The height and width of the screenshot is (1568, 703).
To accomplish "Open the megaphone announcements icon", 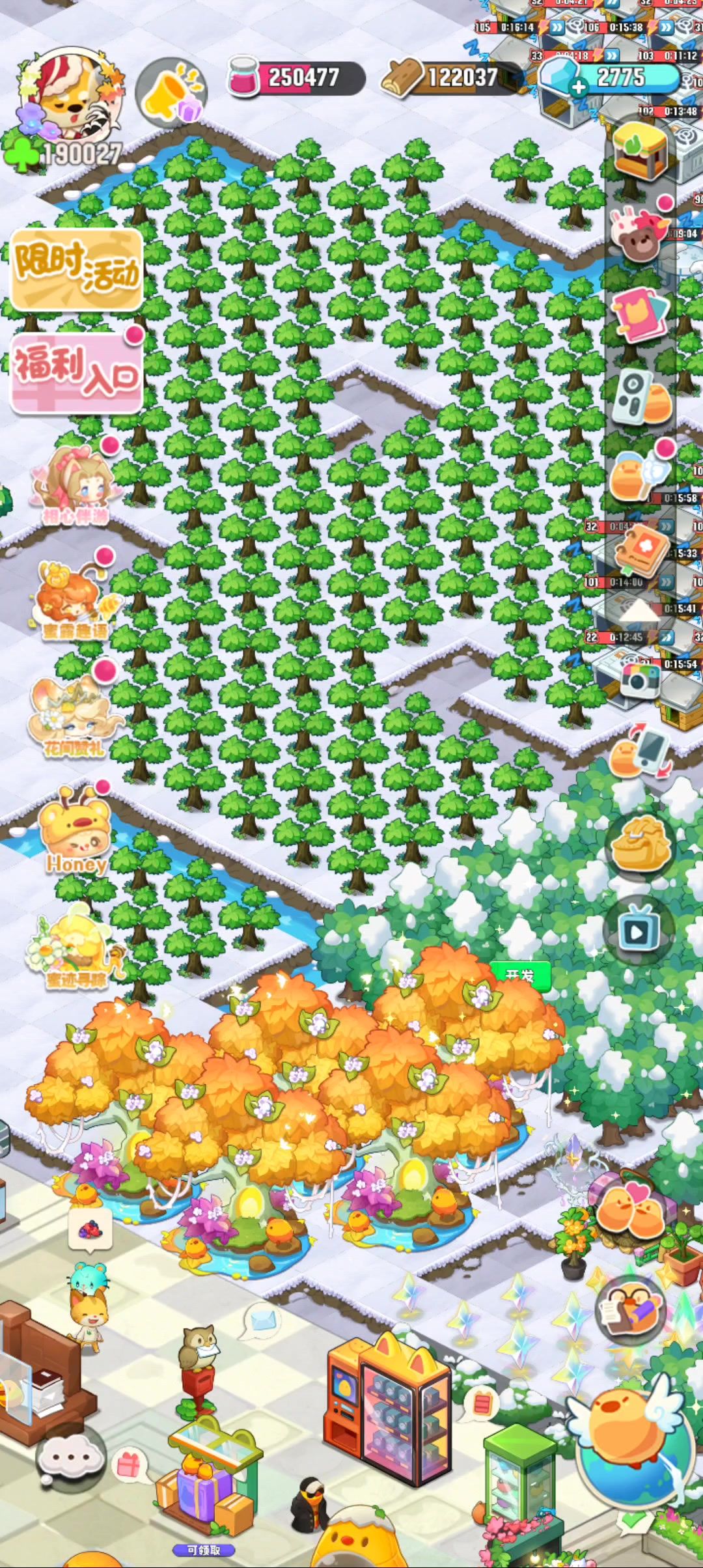I will (x=171, y=92).
